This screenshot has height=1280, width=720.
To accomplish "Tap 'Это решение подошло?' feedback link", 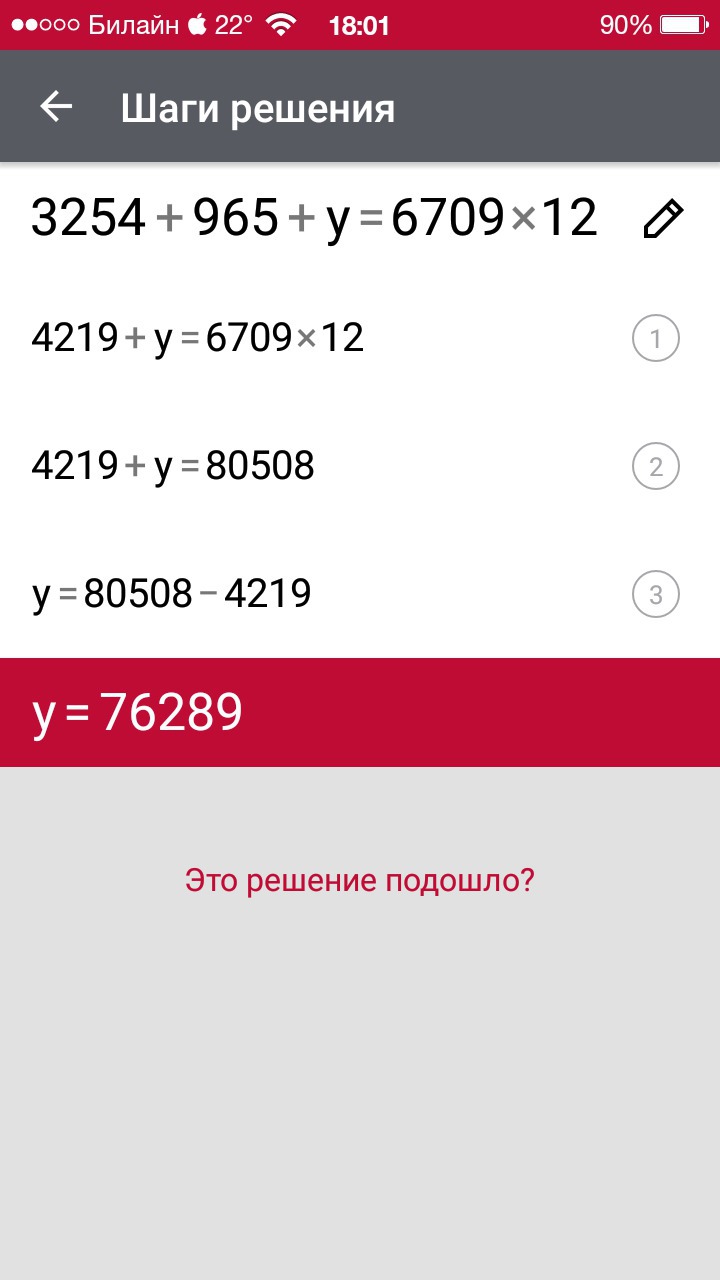I will click(360, 881).
